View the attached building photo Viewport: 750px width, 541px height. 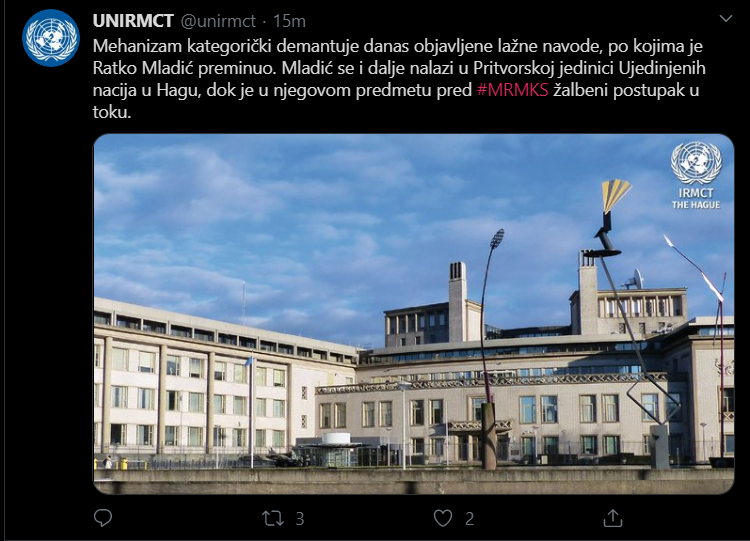coord(413,313)
